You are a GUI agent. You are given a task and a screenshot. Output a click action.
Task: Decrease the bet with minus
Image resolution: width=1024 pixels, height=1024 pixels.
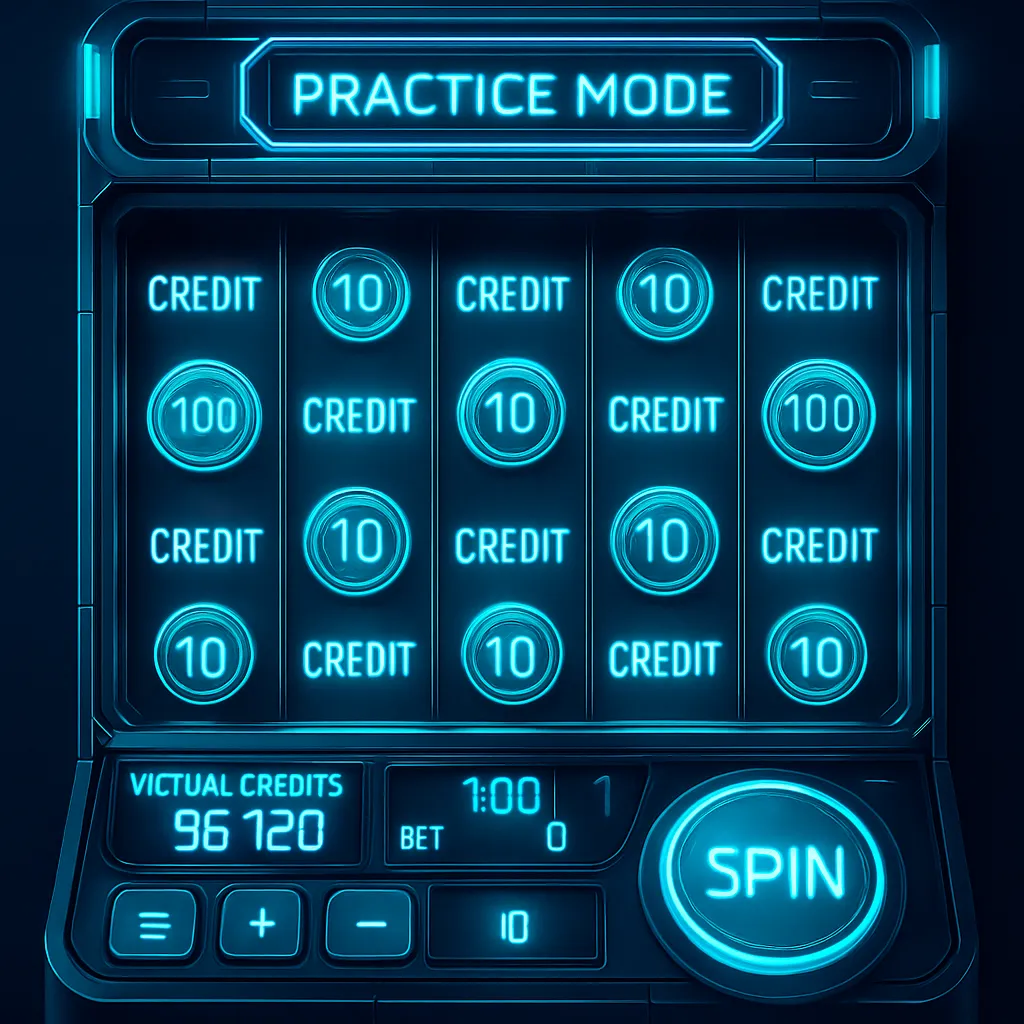[370, 924]
